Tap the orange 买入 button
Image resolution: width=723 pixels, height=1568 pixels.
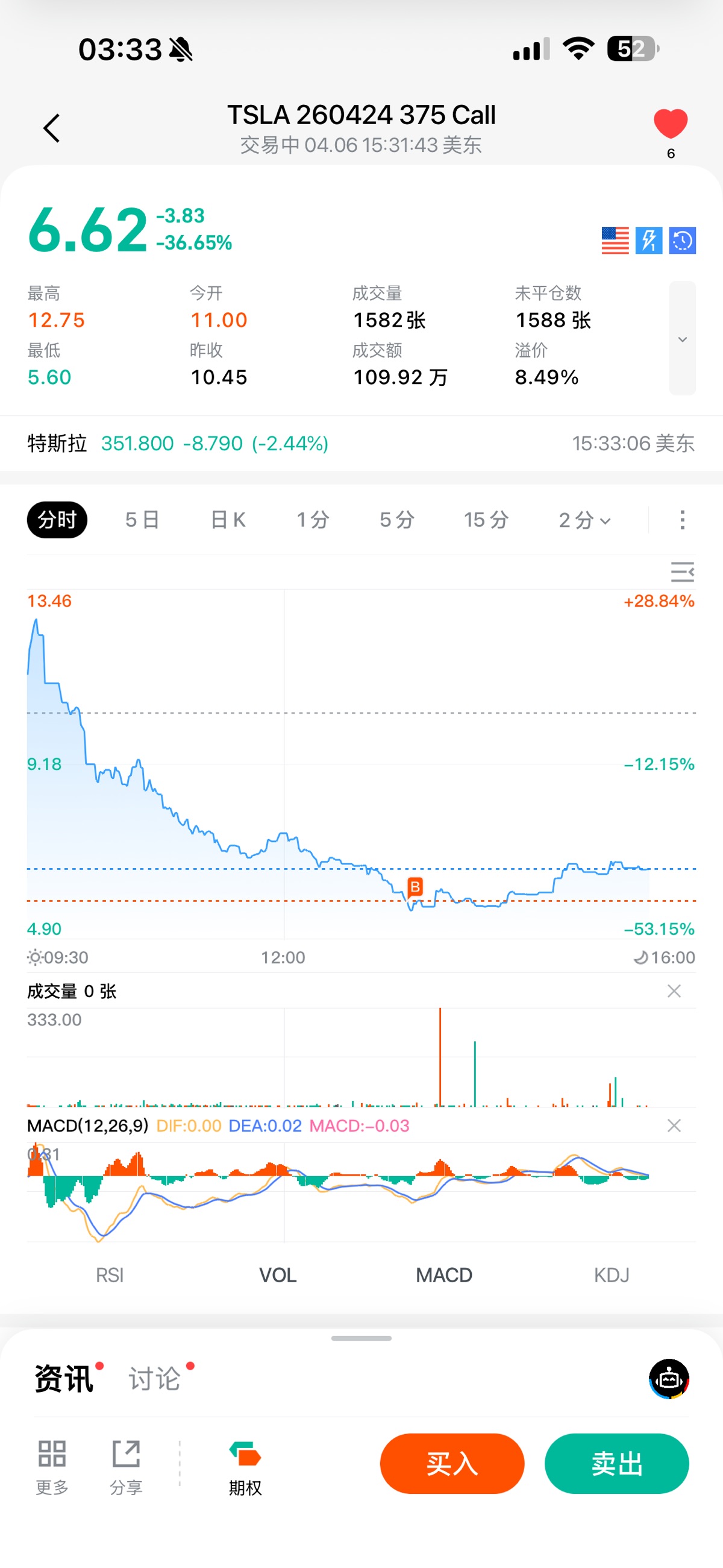point(451,1463)
